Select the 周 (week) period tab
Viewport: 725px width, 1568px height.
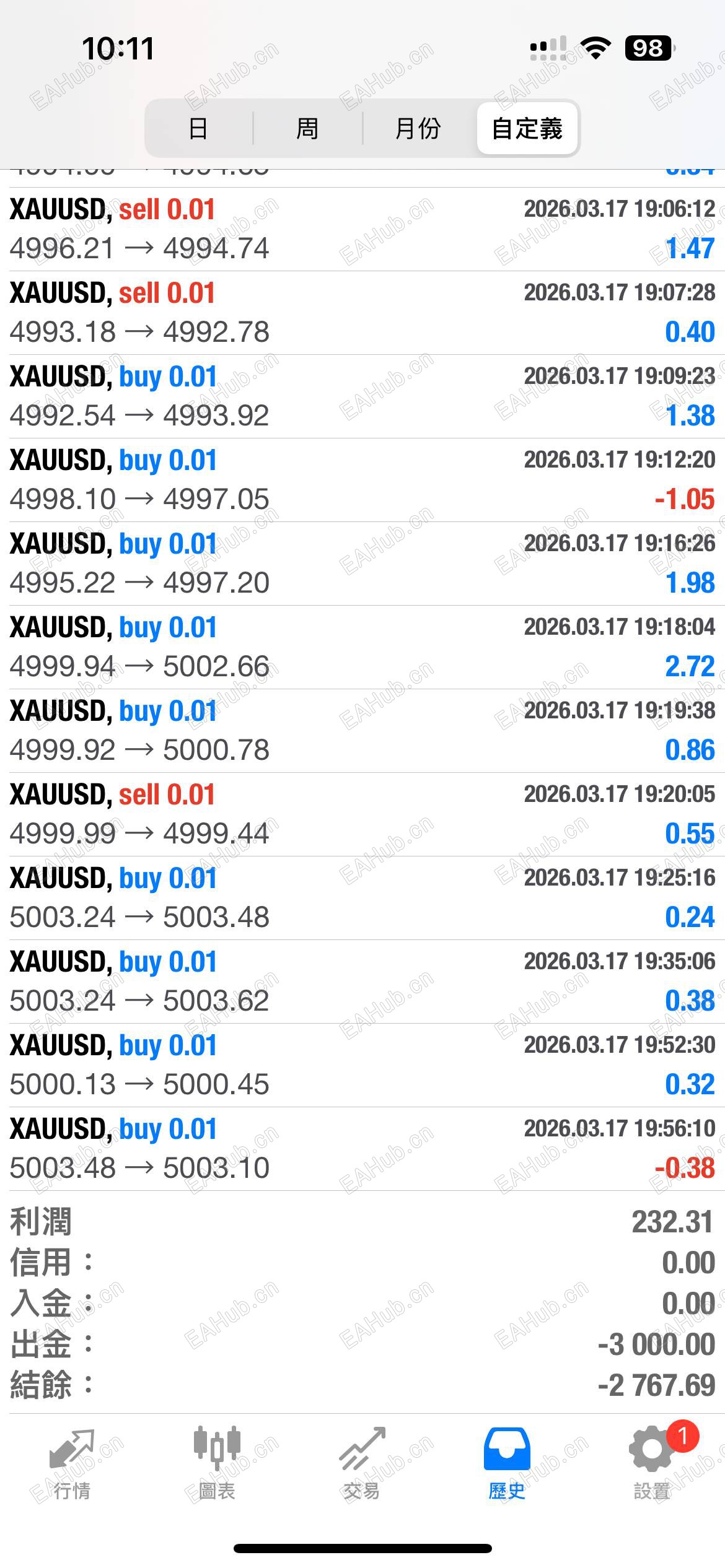coord(307,129)
